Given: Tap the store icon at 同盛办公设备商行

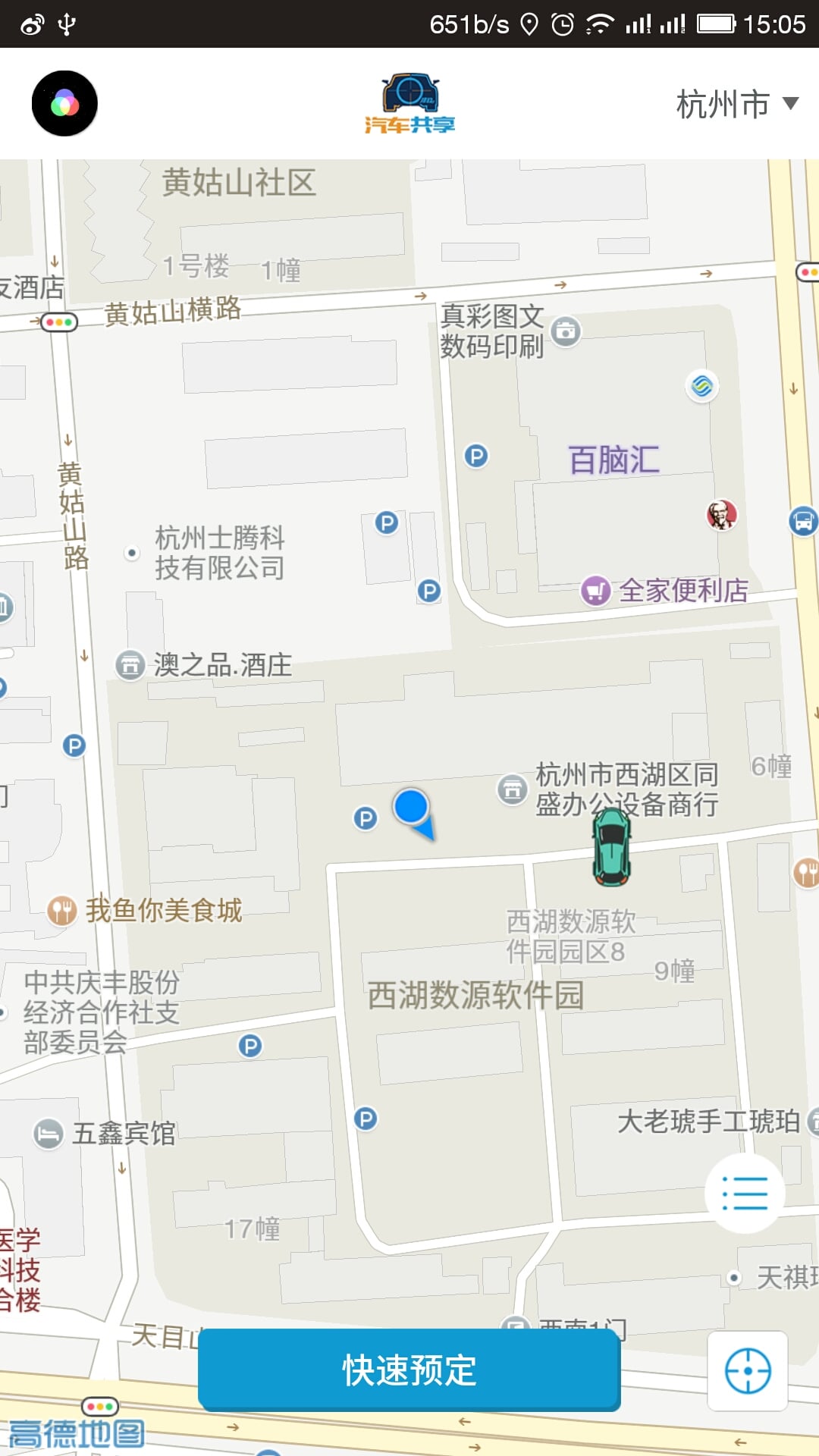Looking at the screenshot, I should [513, 790].
